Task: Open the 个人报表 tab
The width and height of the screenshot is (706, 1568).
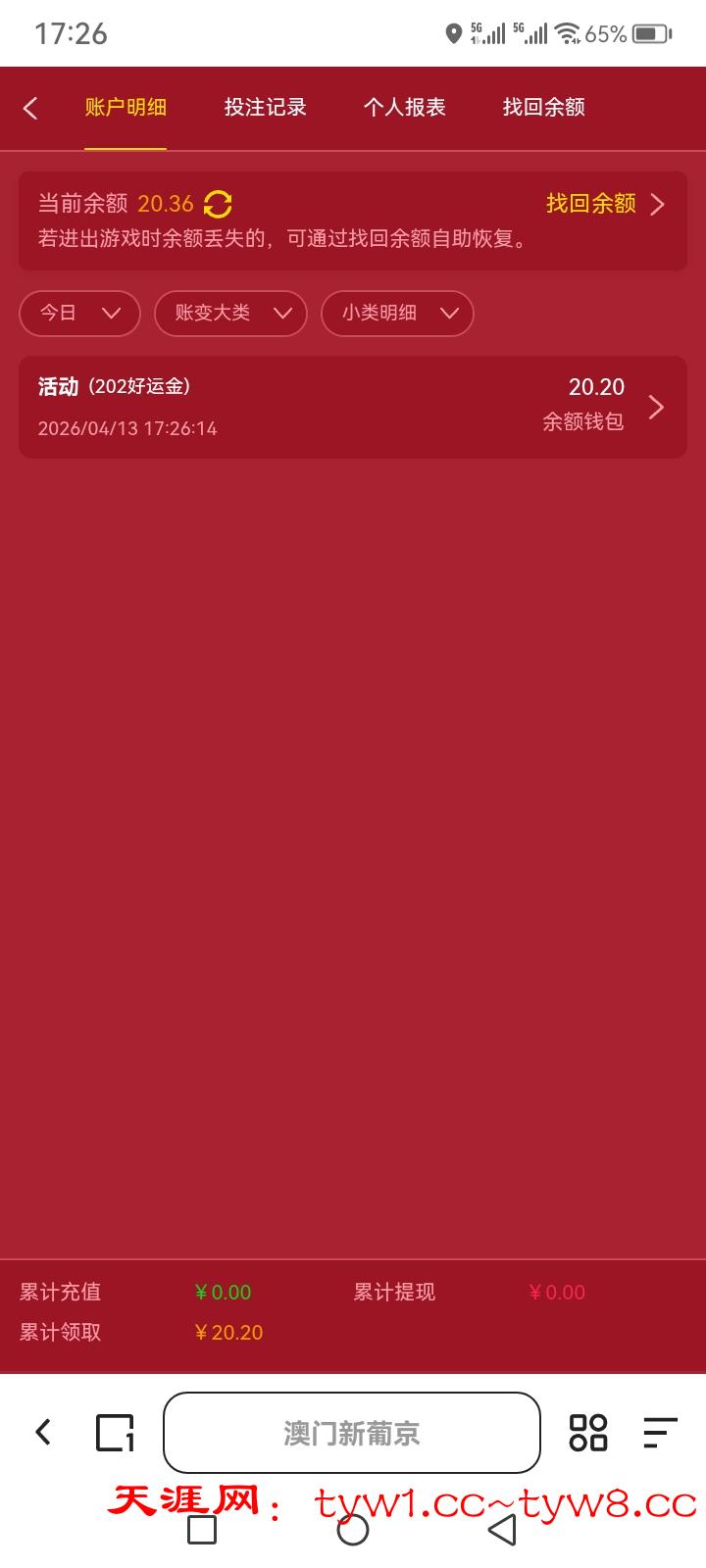Action: [404, 108]
